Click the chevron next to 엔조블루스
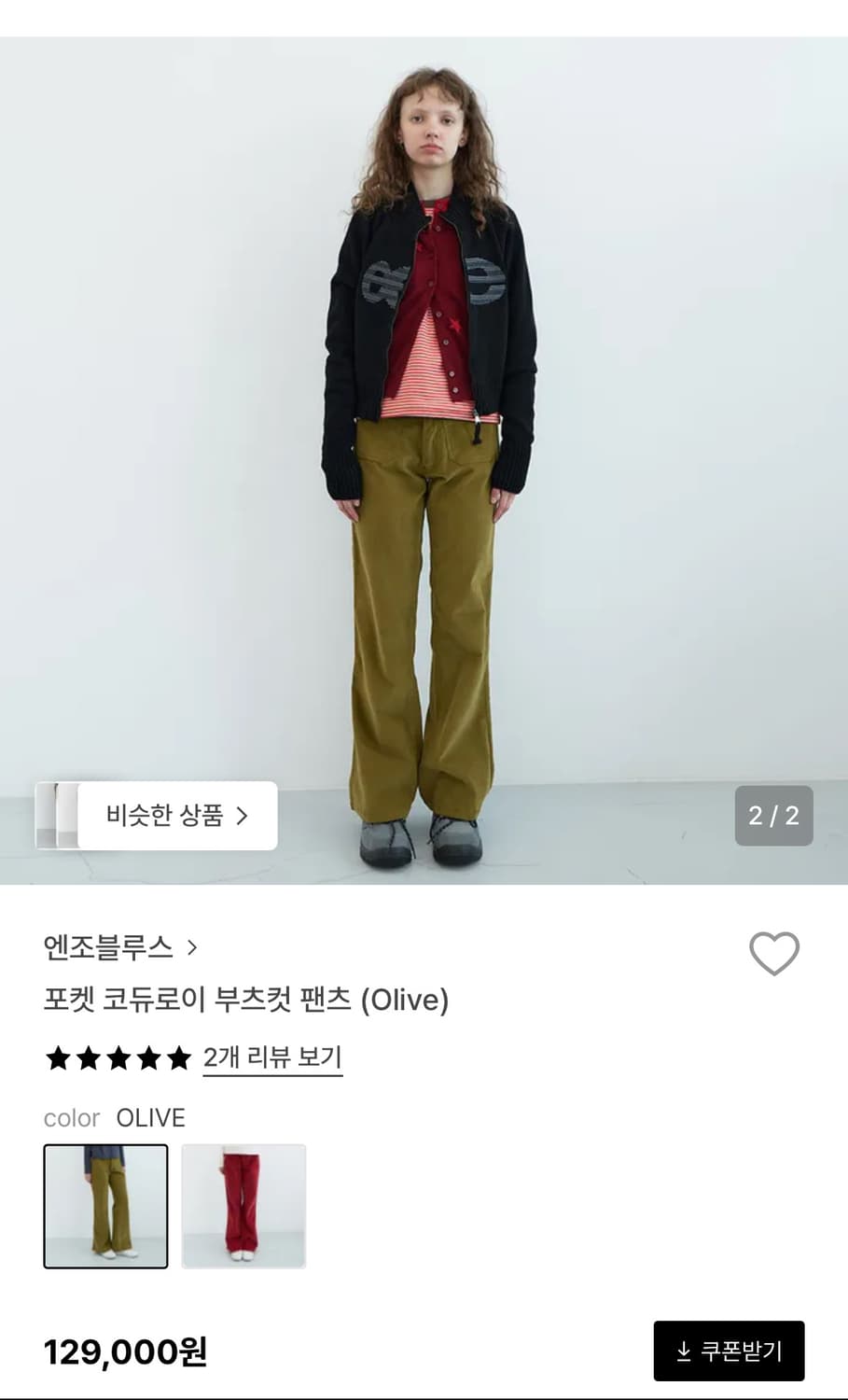 193,945
